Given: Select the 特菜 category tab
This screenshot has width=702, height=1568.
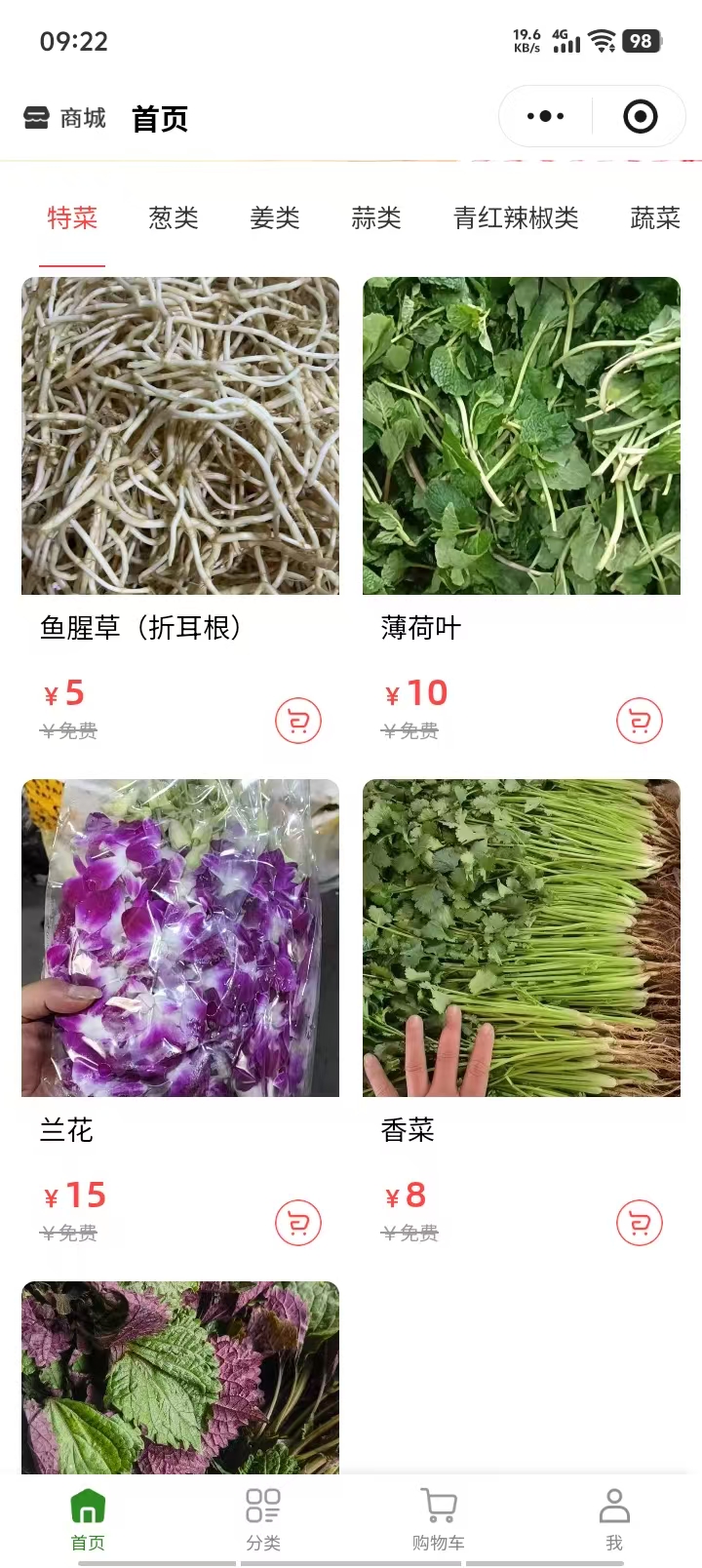Looking at the screenshot, I should 72,217.
